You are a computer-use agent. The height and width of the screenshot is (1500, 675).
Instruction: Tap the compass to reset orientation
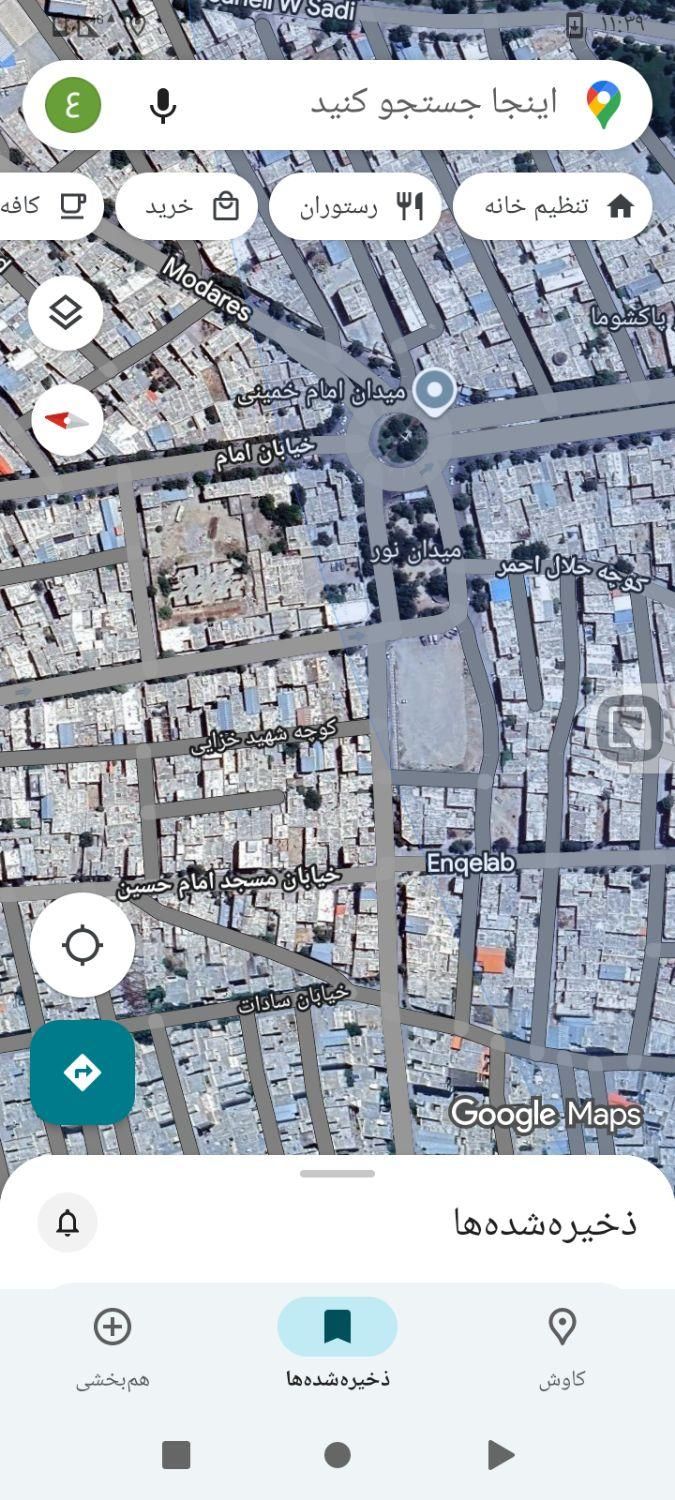(x=67, y=421)
